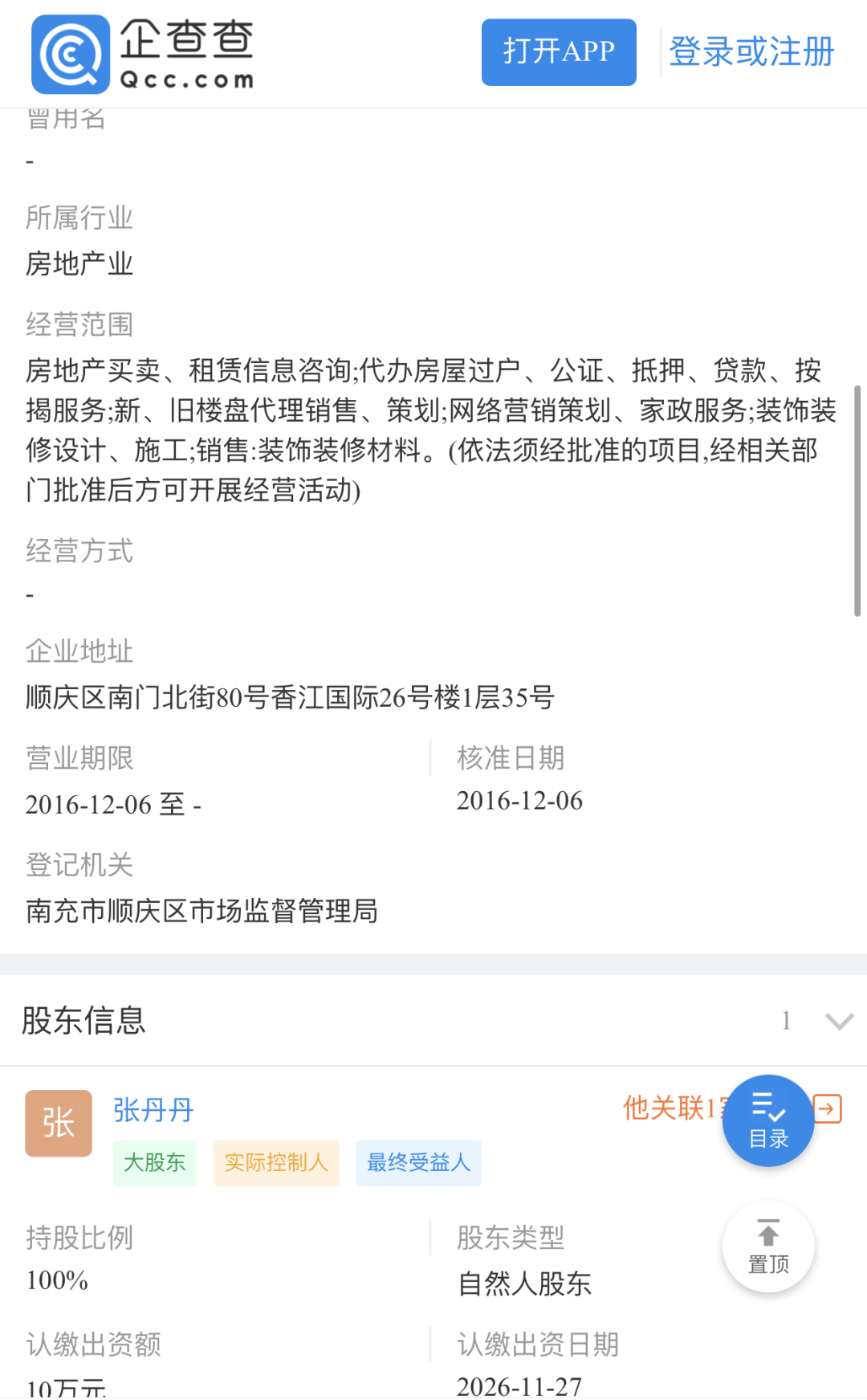The width and height of the screenshot is (867, 1400).
Task: Tap 置顶 to return to top
Action: [x=768, y=1247]
